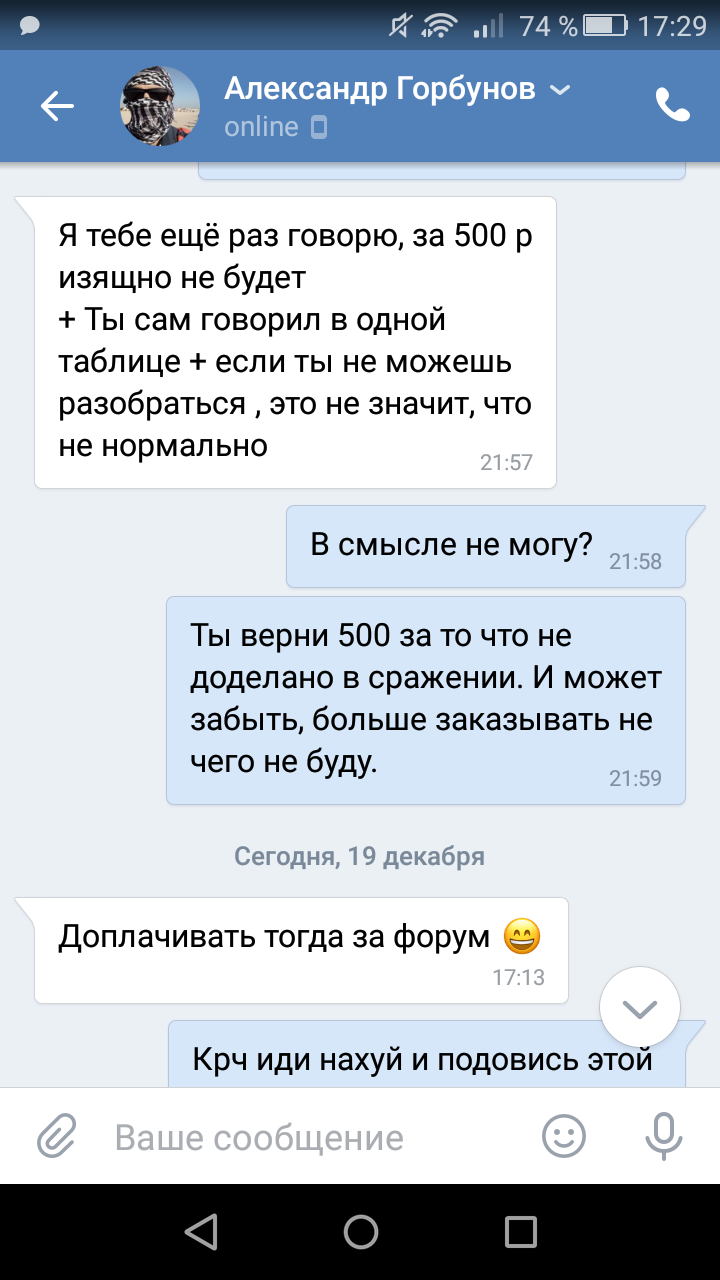The width and height of the screenshot is (720, 1280).
Task: Expand the Александр Горбунов chat menu
Action: tap(560, 91)
